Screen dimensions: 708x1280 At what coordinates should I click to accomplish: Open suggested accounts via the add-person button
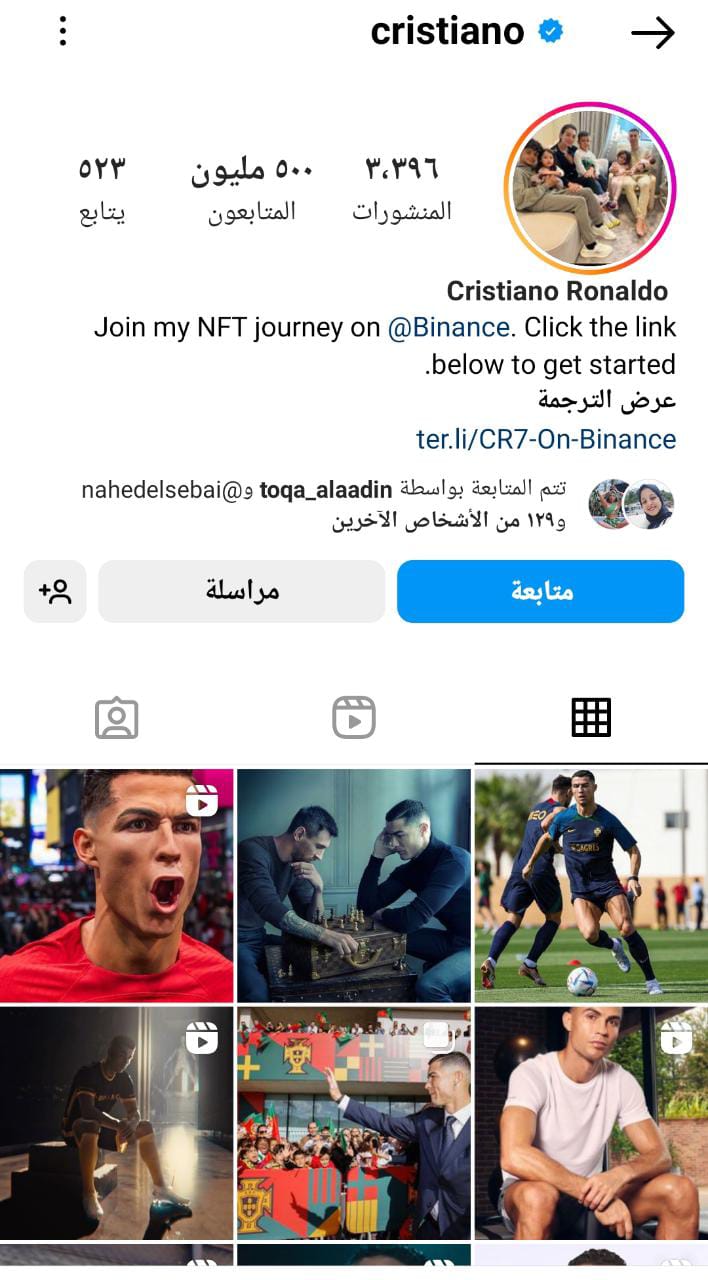click(x=55, y=591)
